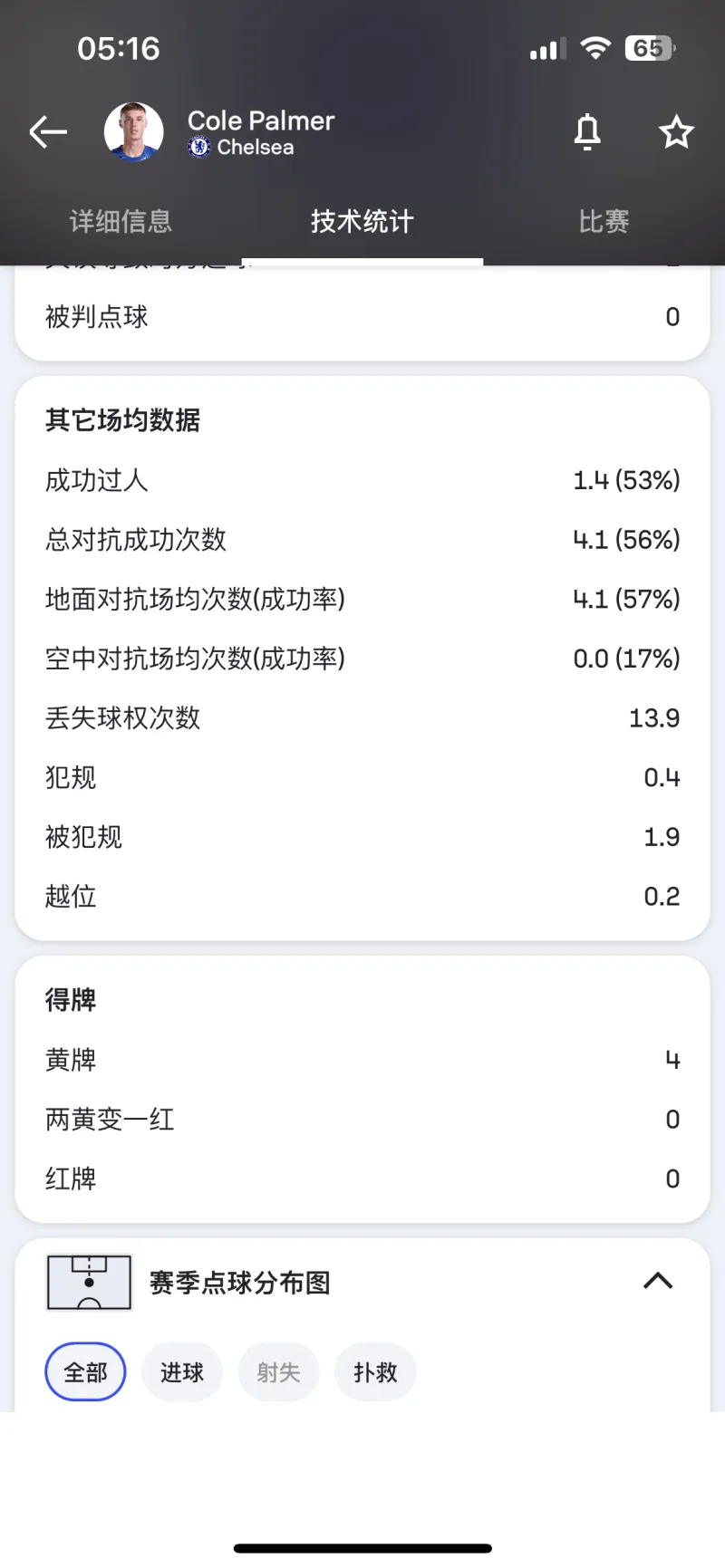Go back using the arrow icon
The height and width of the screenshot is (1568, 725).
tap(48, 132)
